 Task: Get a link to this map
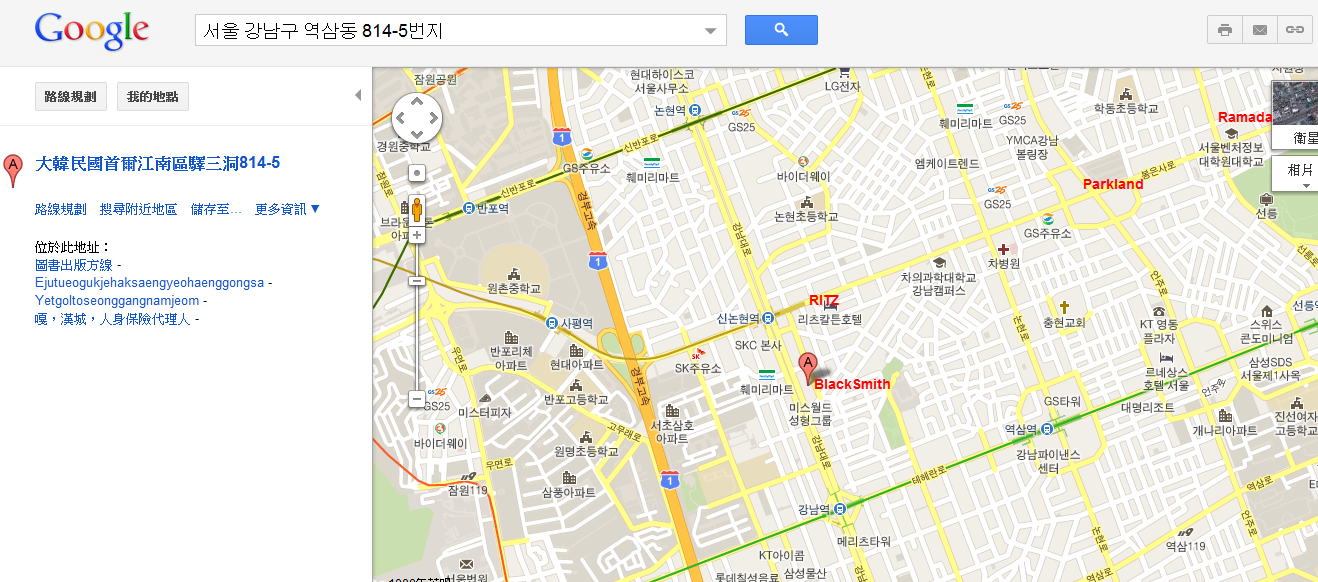pyautogui.click(x=1295, y=30)
